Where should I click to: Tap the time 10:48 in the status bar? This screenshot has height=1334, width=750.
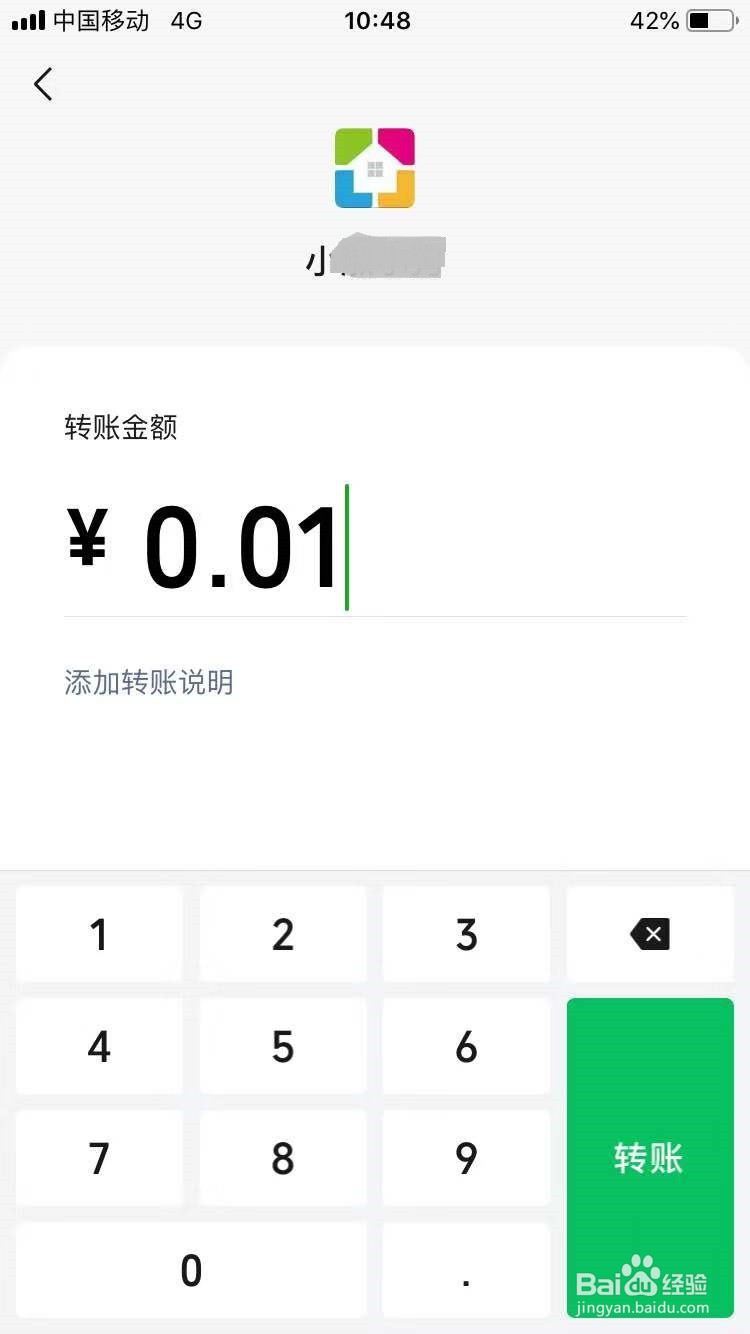click(x=376, y=20)
